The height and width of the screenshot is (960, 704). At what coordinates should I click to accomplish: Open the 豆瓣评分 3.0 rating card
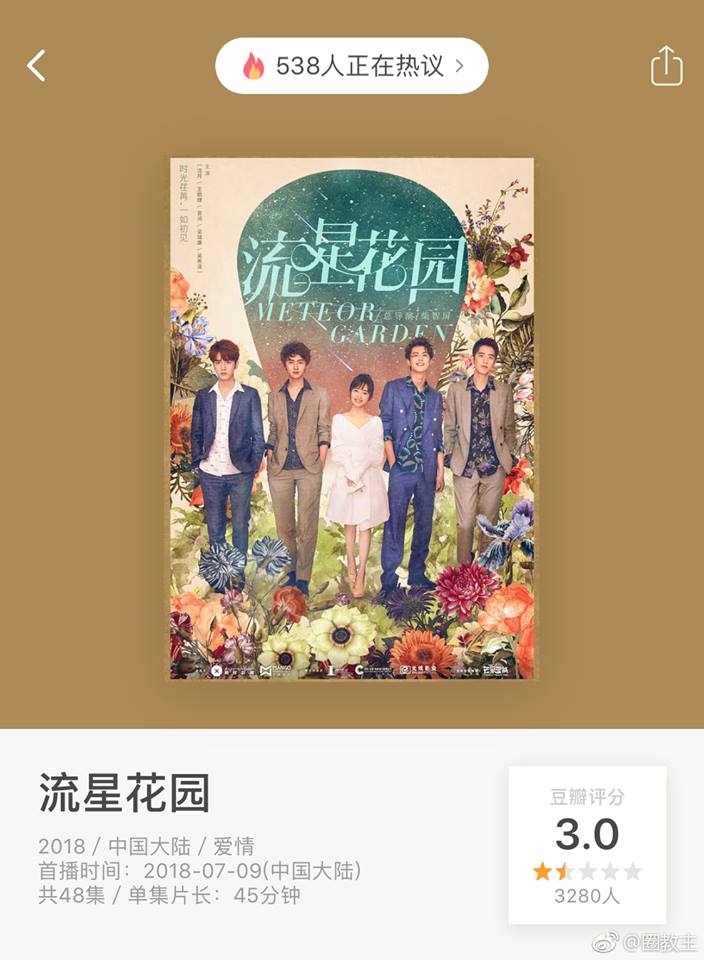coord(586,845)
